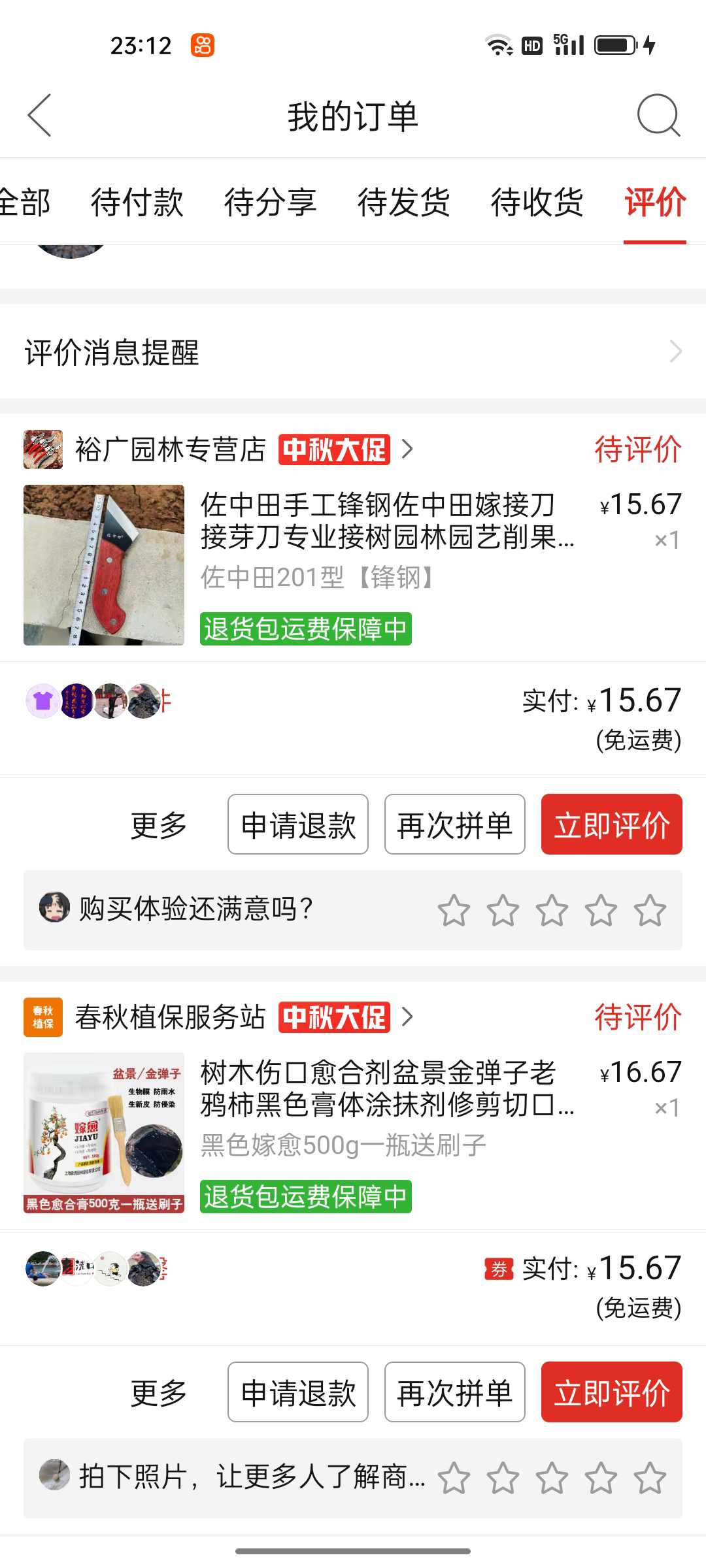Tap 更多 under the 嫁接刀 order
The image size is (706, 1568).
tap(159, 825)
